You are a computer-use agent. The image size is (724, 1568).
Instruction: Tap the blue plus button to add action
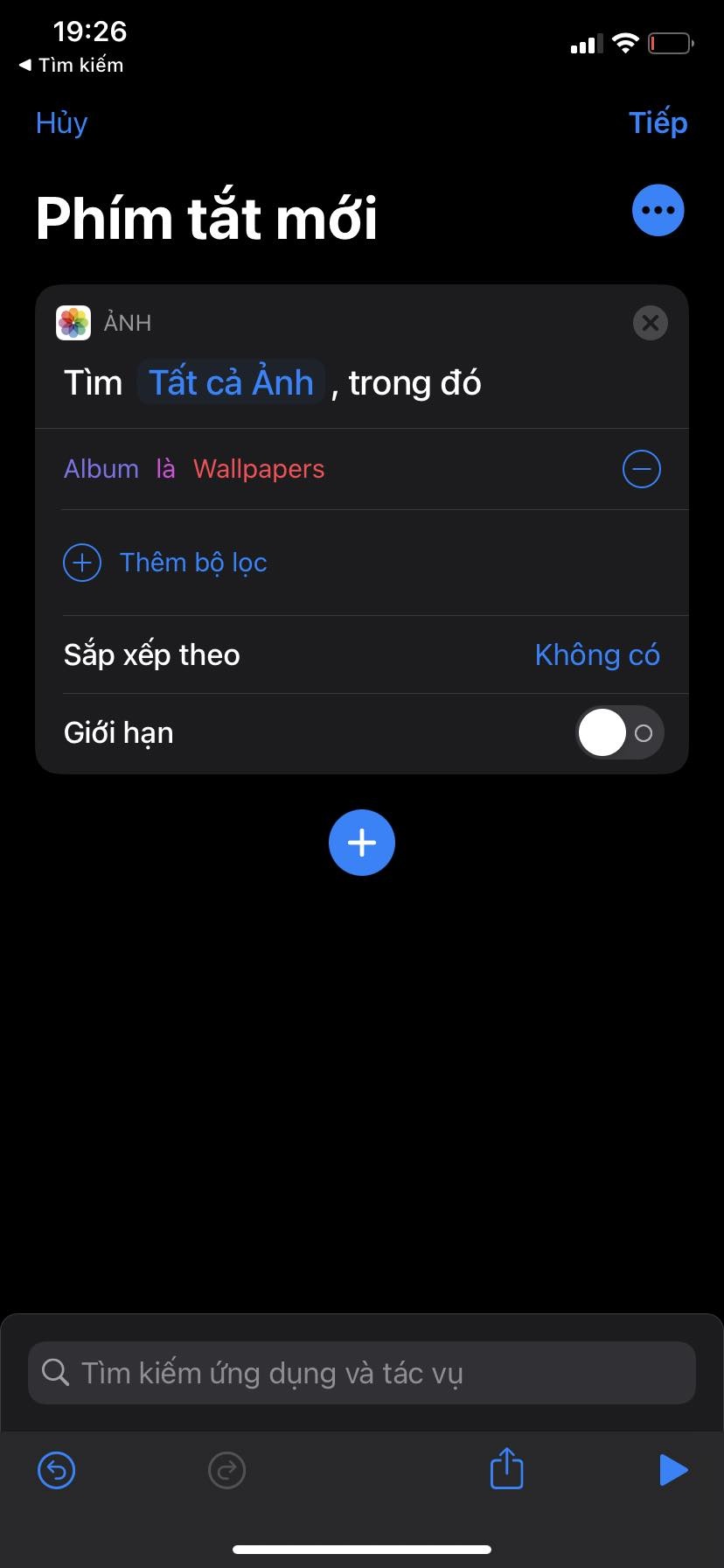point(361,842)
